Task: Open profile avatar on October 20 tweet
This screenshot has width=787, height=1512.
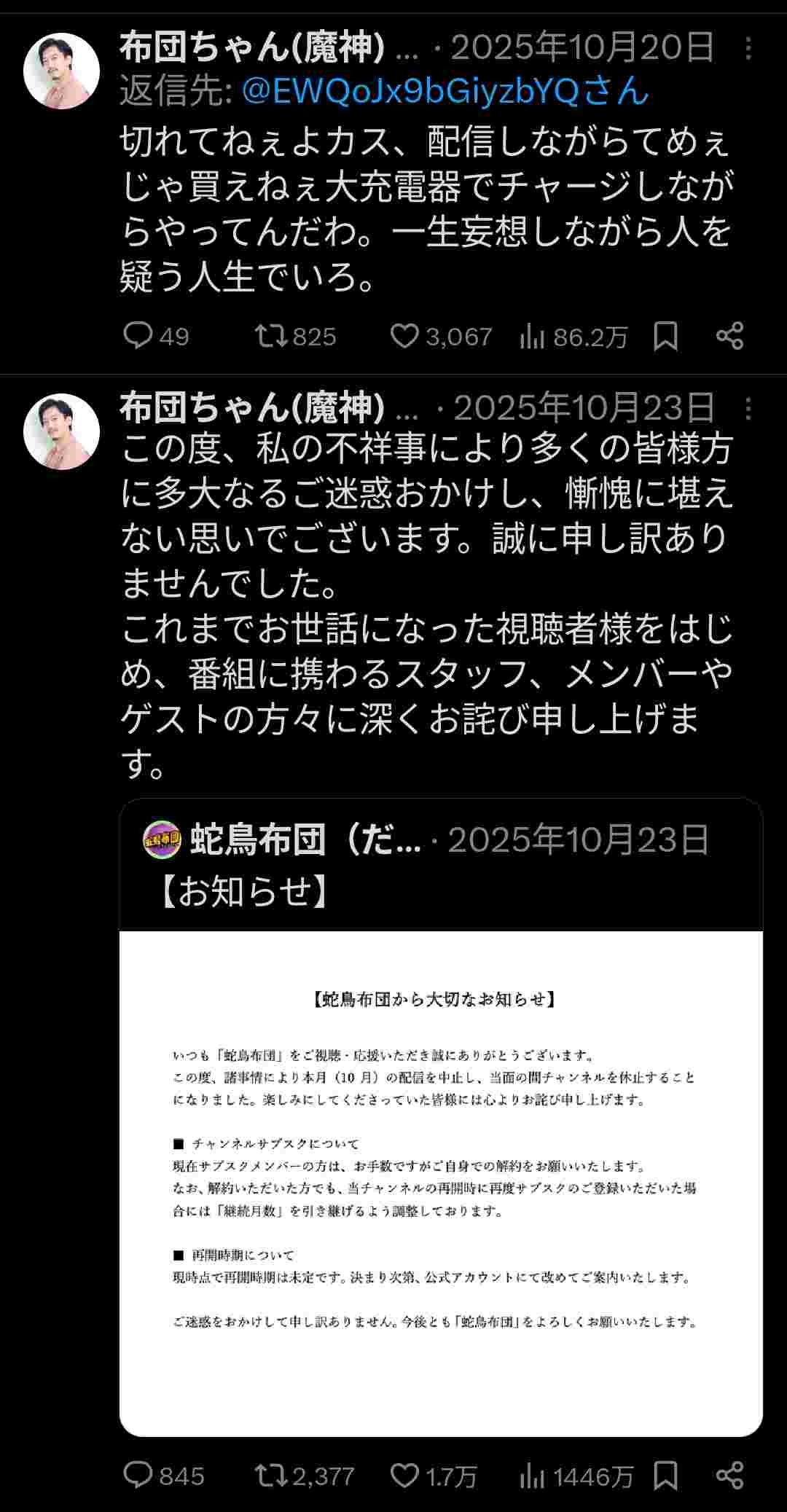Action: tap(61, 71)
